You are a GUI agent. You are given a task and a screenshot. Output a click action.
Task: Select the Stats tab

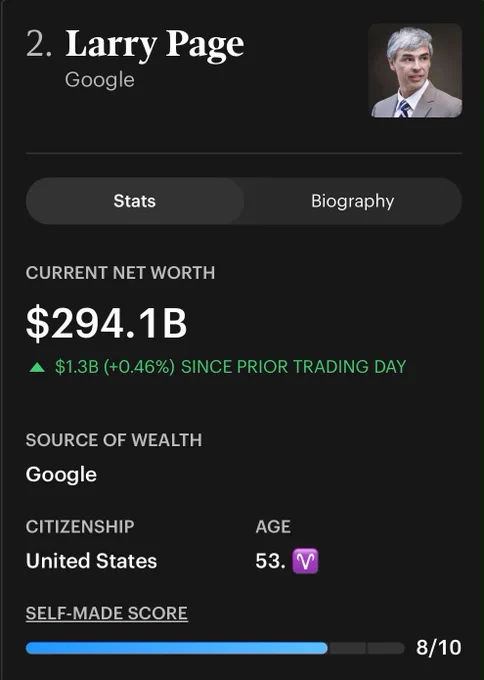coord(135,201)
